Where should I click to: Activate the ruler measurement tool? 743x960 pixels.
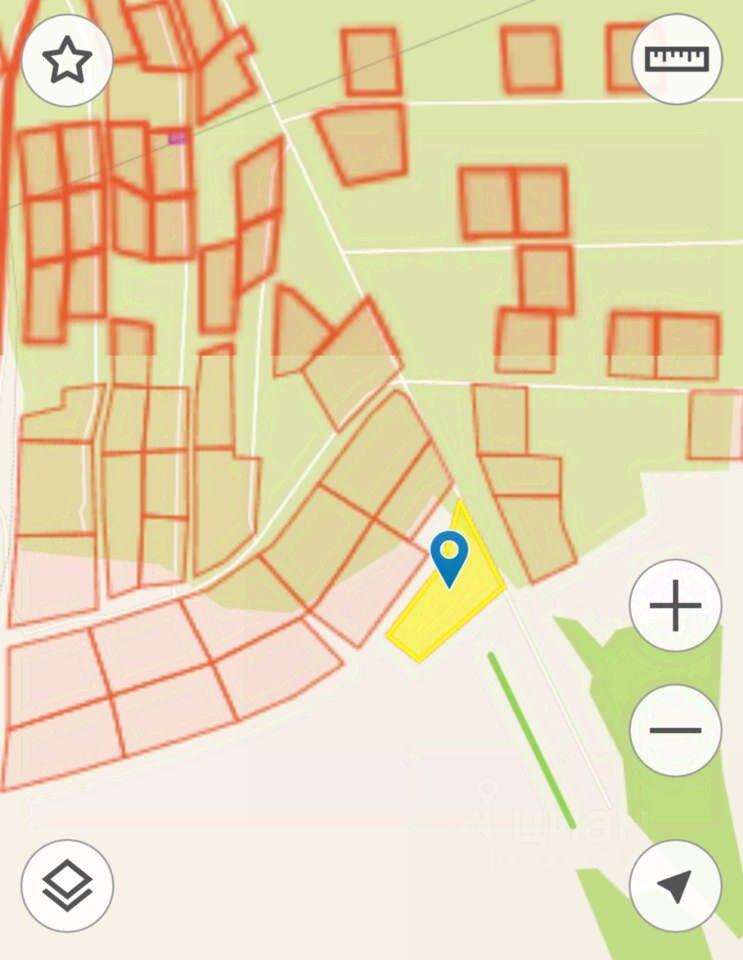tap(677, 59)
